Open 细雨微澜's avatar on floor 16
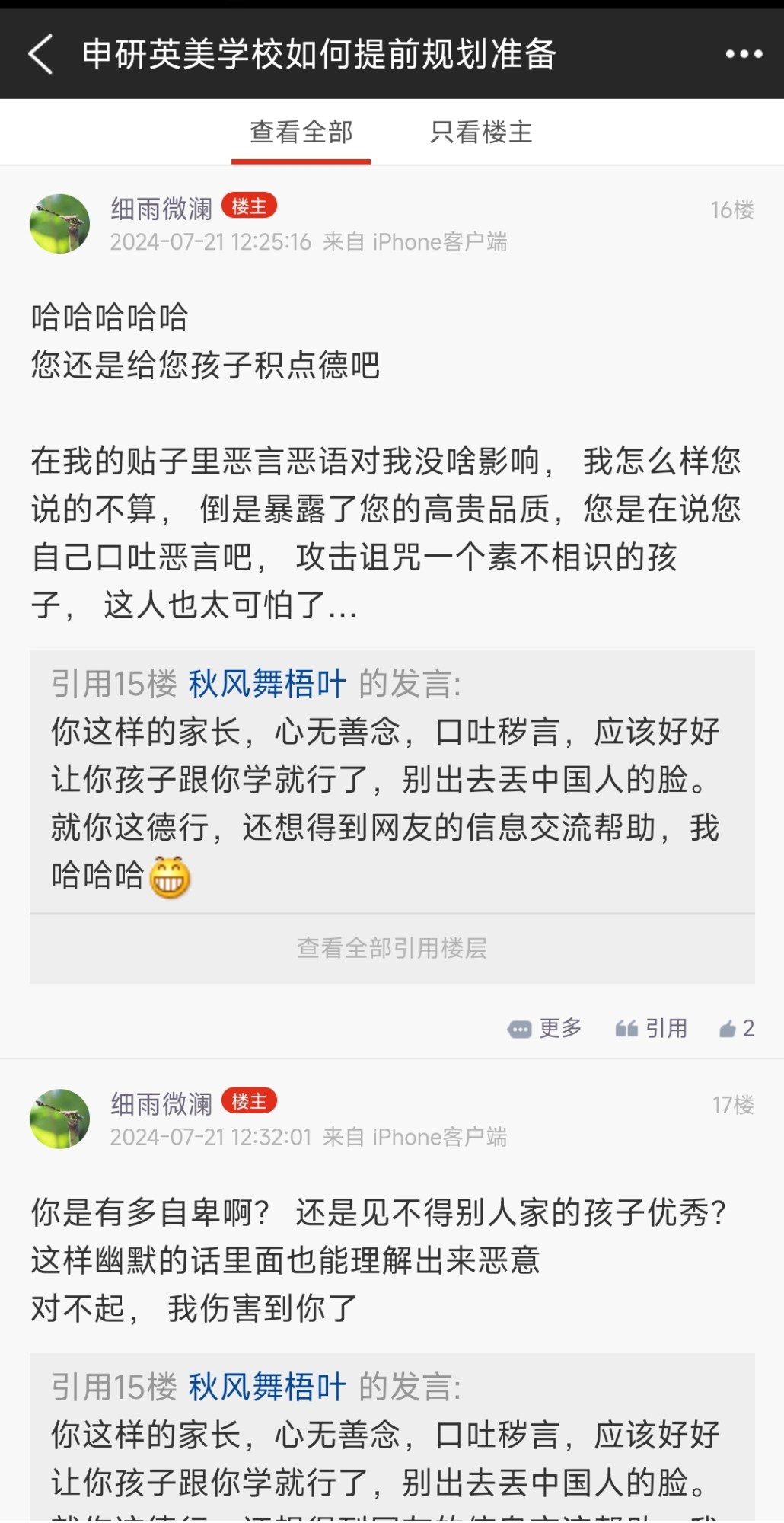This screenshot has width=784, height=1523. (x=59, y=224)
